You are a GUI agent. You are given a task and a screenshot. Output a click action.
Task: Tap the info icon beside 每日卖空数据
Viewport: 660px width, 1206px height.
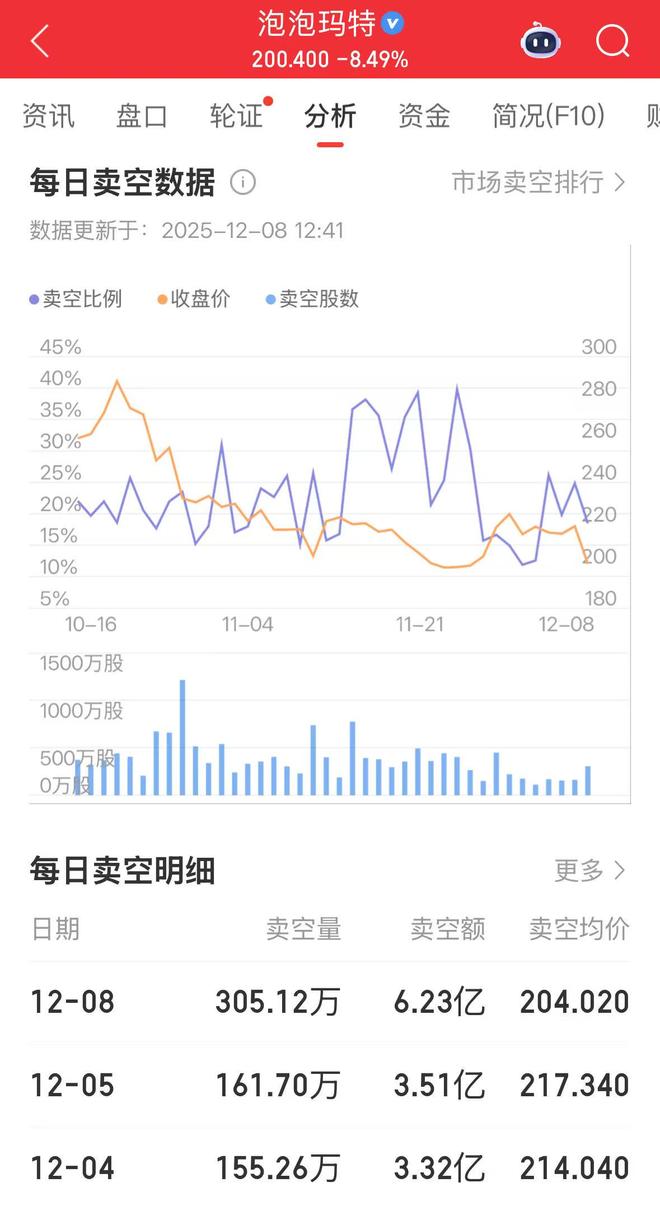tap(243, 183)
